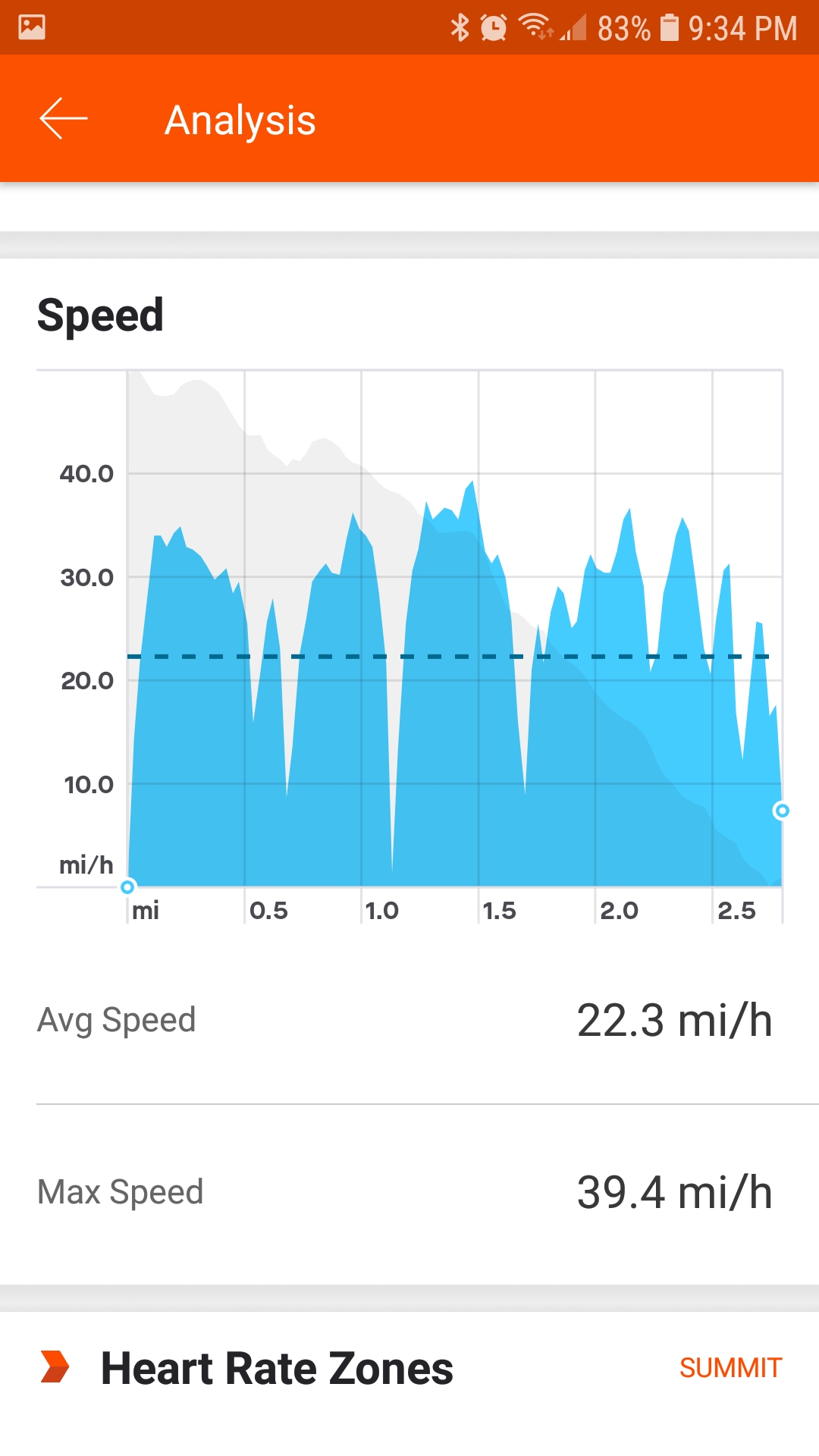Open the Summit link for Heart Rate Zones

730,1368
